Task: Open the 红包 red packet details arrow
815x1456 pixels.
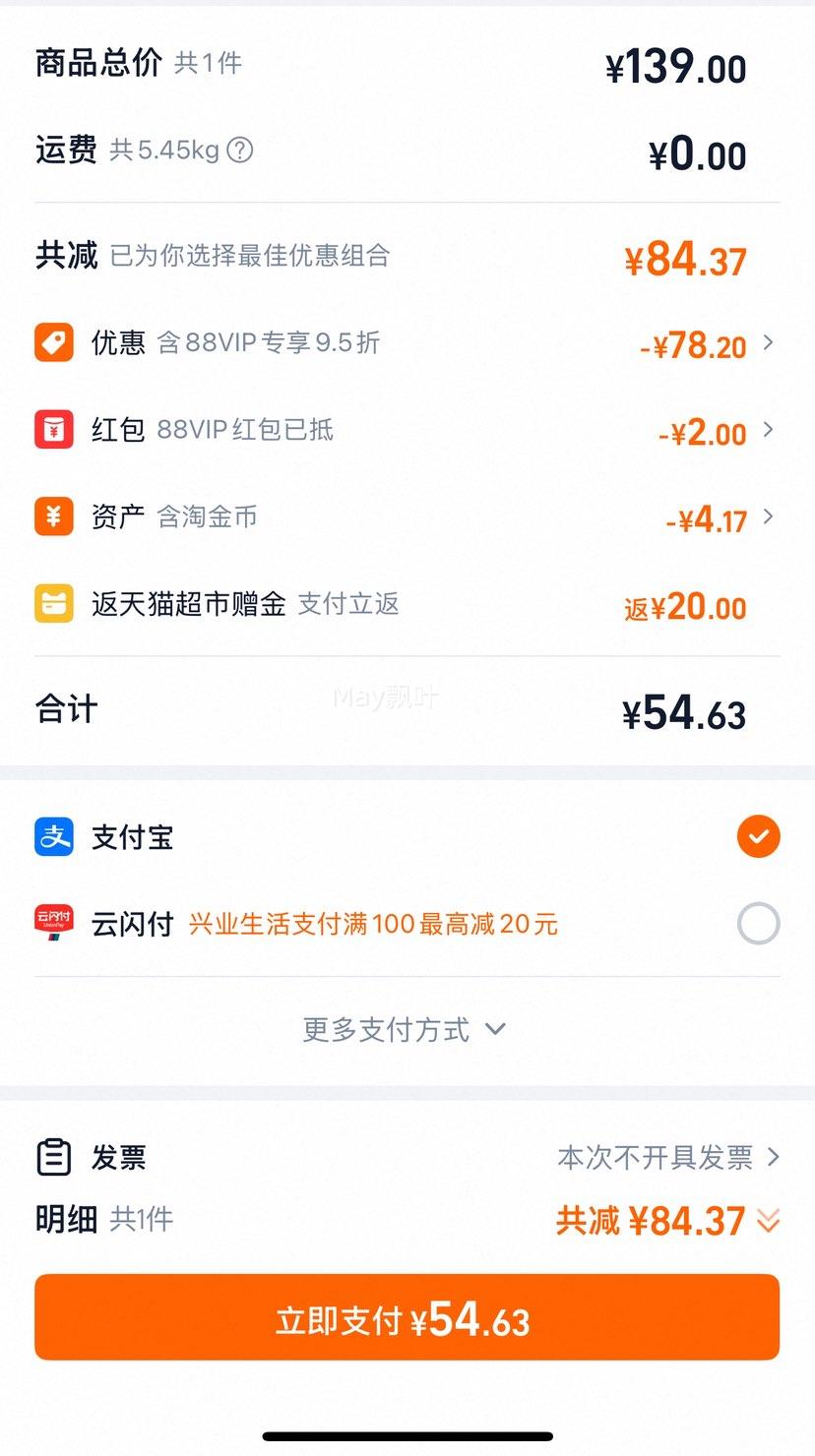Action: (x=769, y=433)
